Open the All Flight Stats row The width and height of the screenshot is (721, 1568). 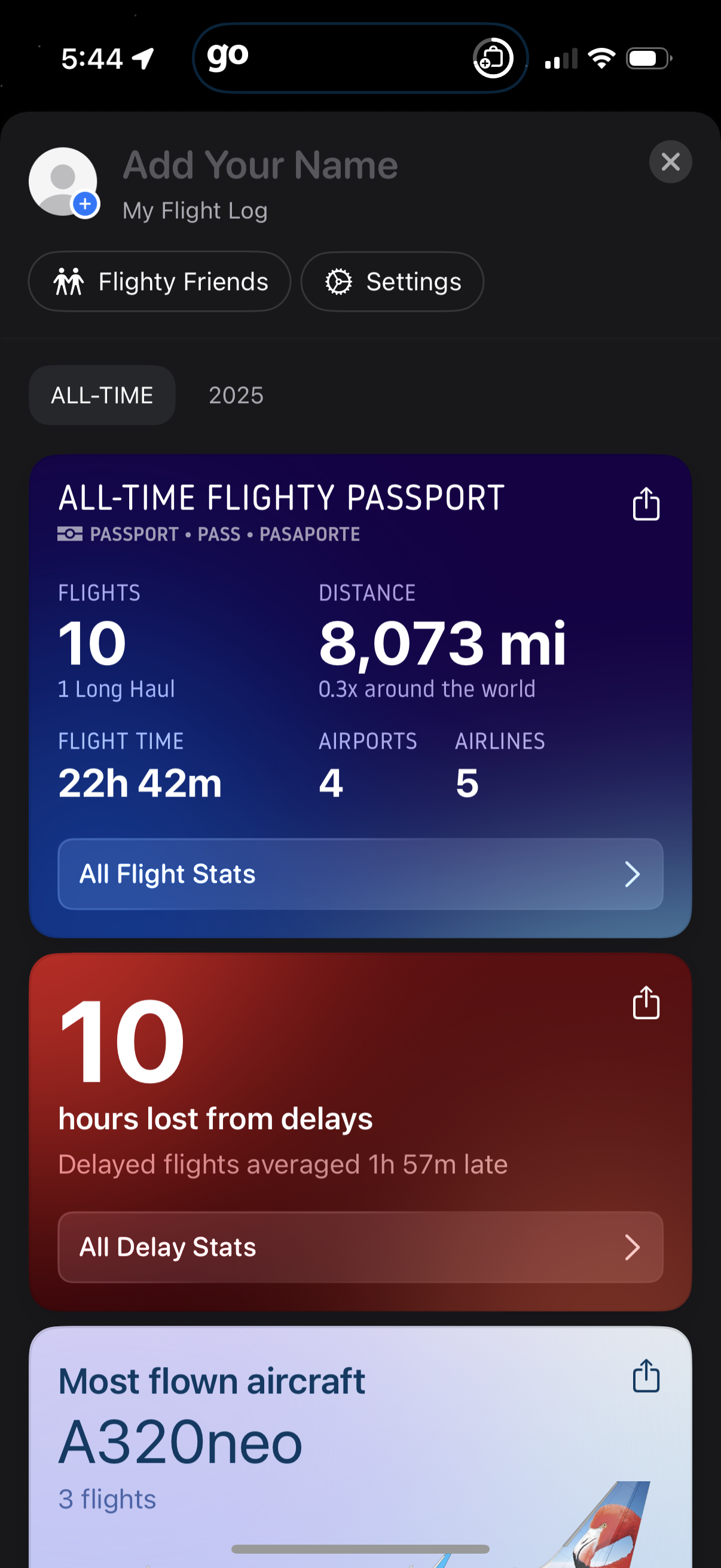point(360,874)
